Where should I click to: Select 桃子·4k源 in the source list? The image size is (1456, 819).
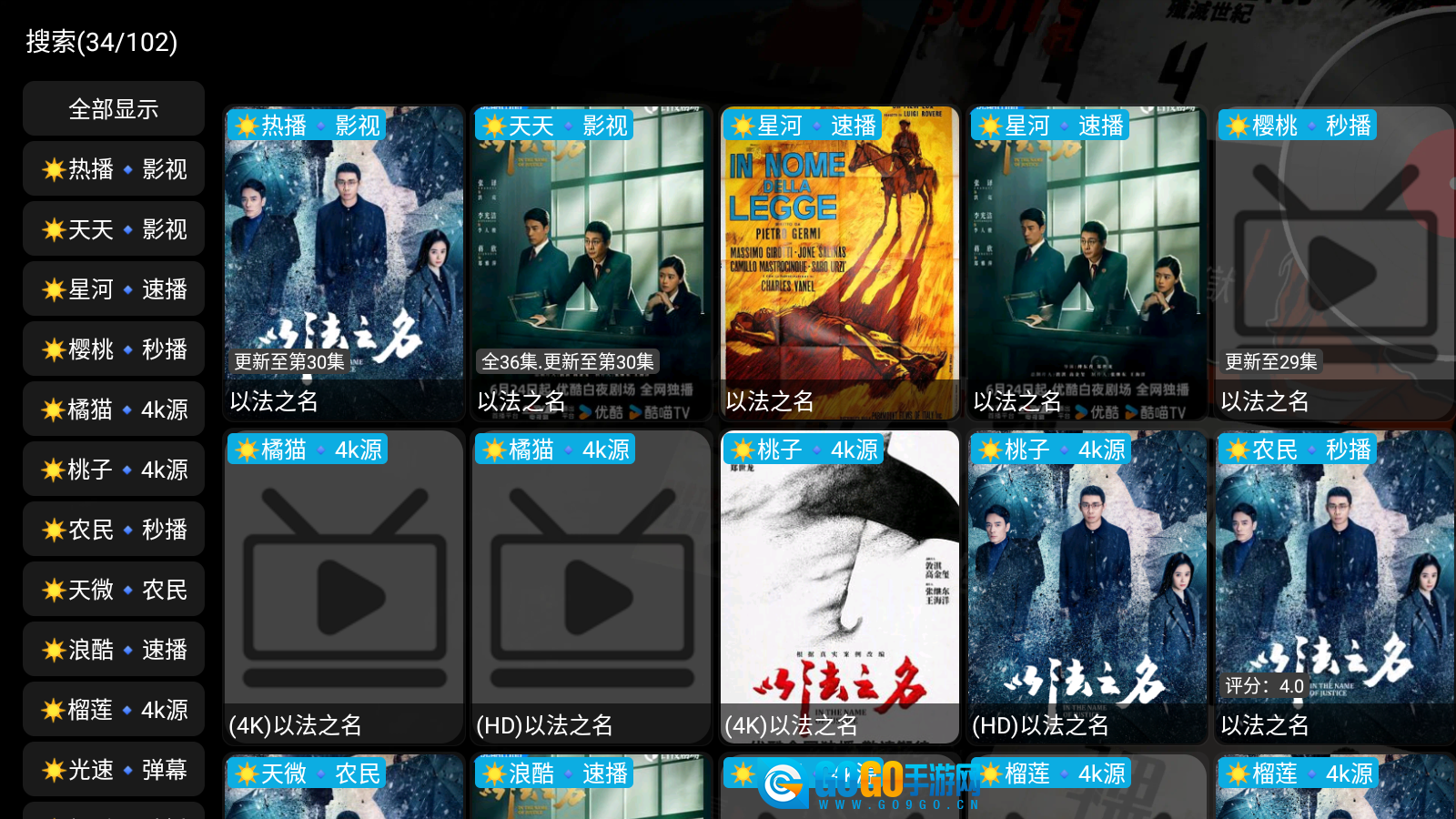(x=114, y=470)
